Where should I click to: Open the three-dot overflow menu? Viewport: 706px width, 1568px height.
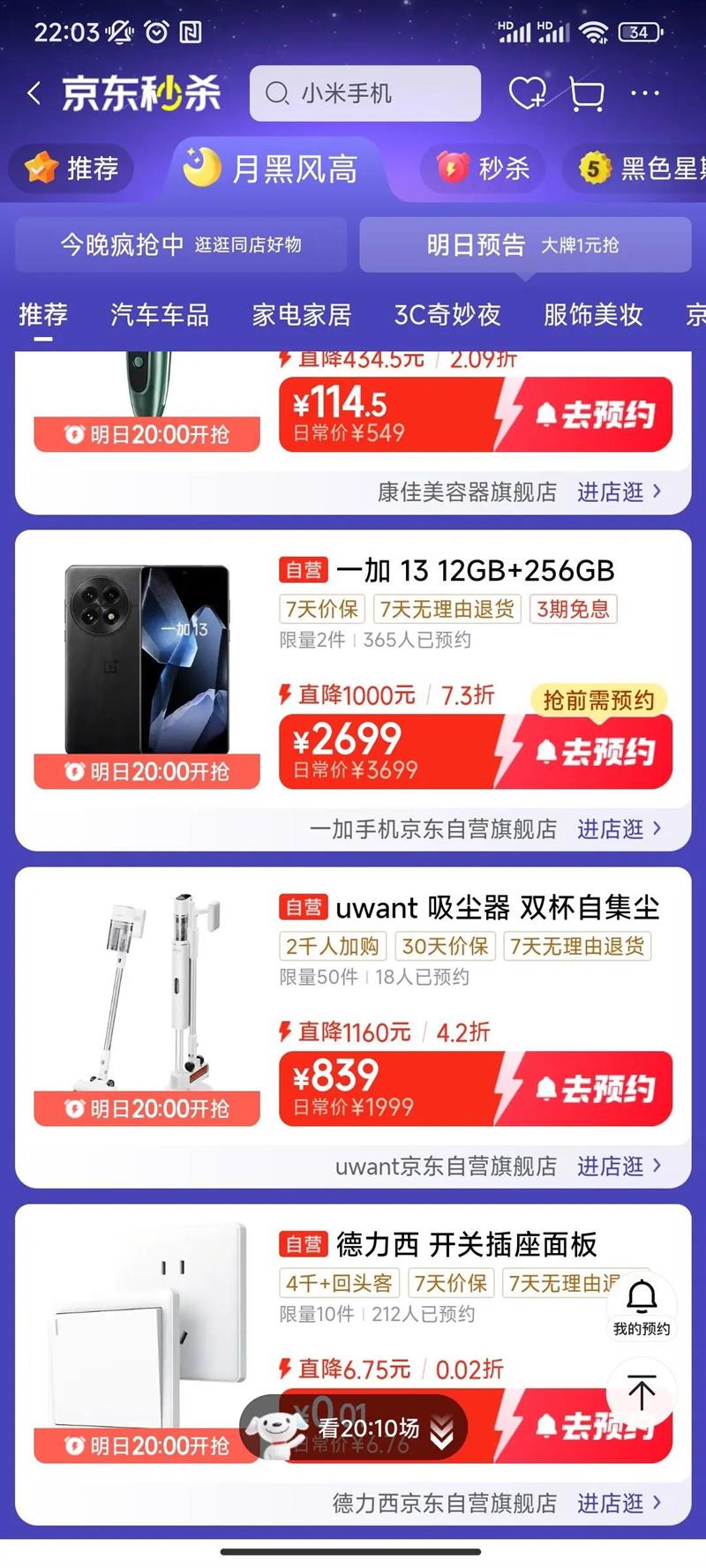645,94
